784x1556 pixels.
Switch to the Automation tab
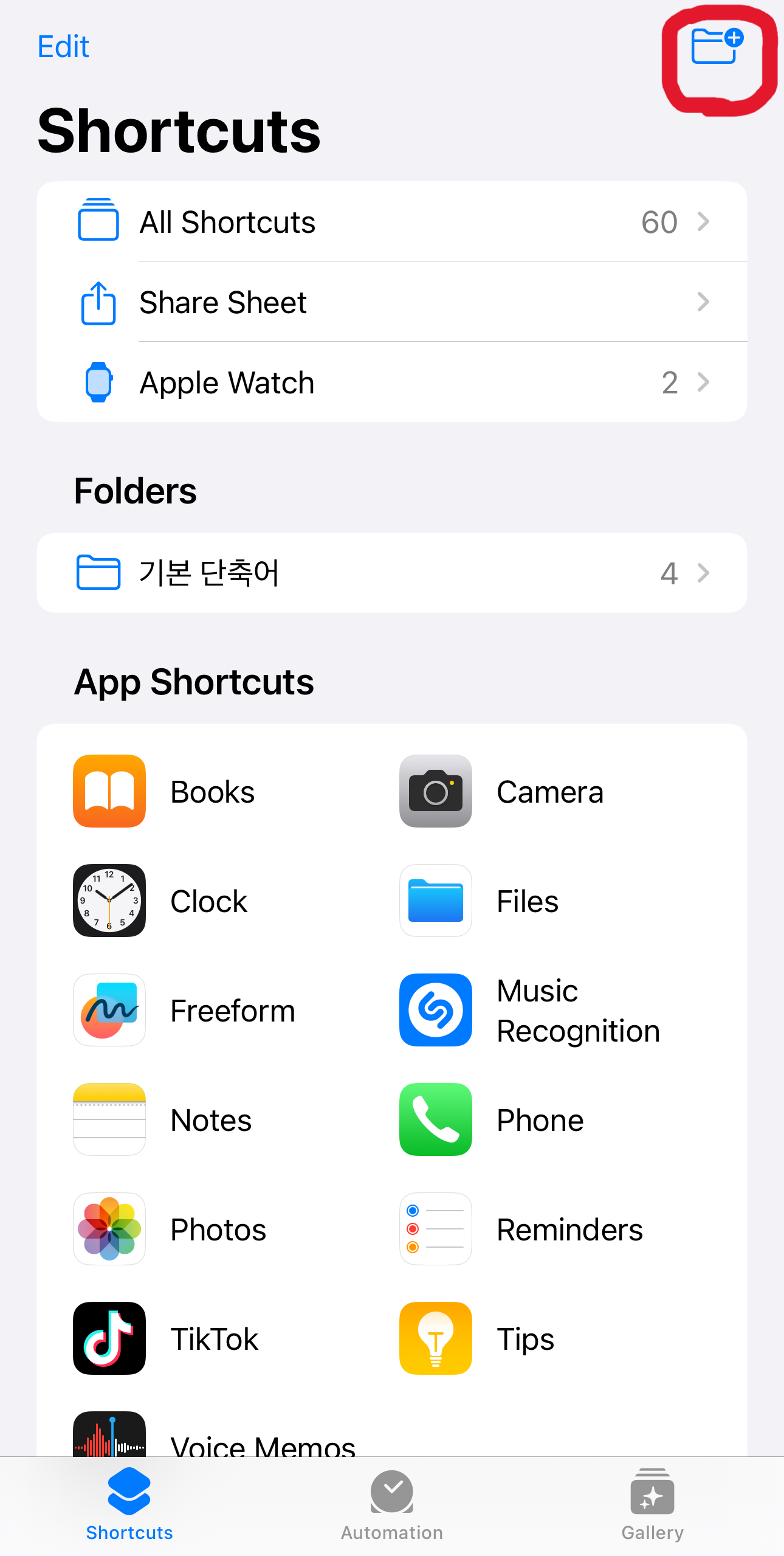coord(392,1505)
